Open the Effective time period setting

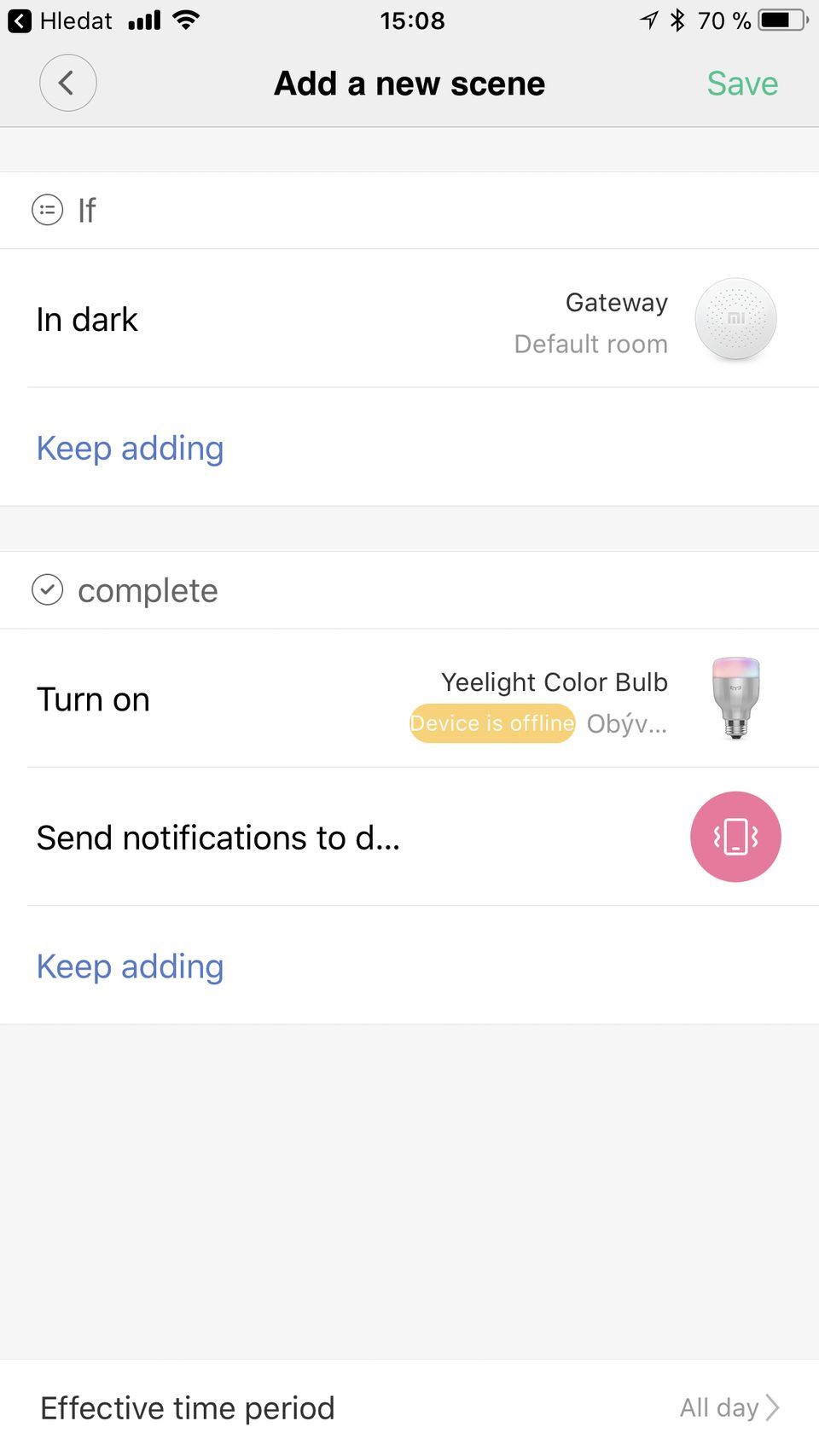(409, 1407)
